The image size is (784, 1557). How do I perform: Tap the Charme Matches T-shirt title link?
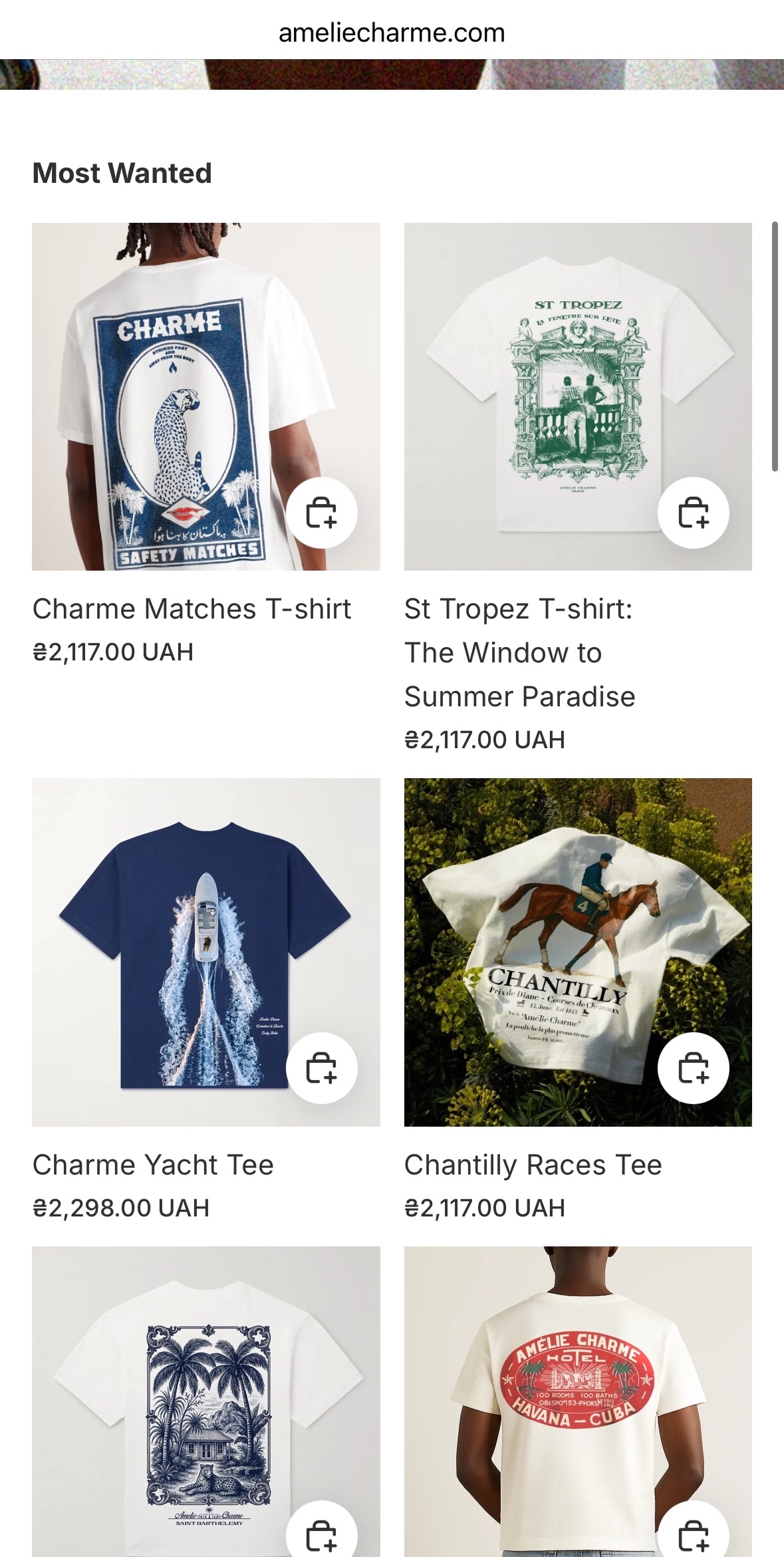pyautogui.click(x=192, y=609)
